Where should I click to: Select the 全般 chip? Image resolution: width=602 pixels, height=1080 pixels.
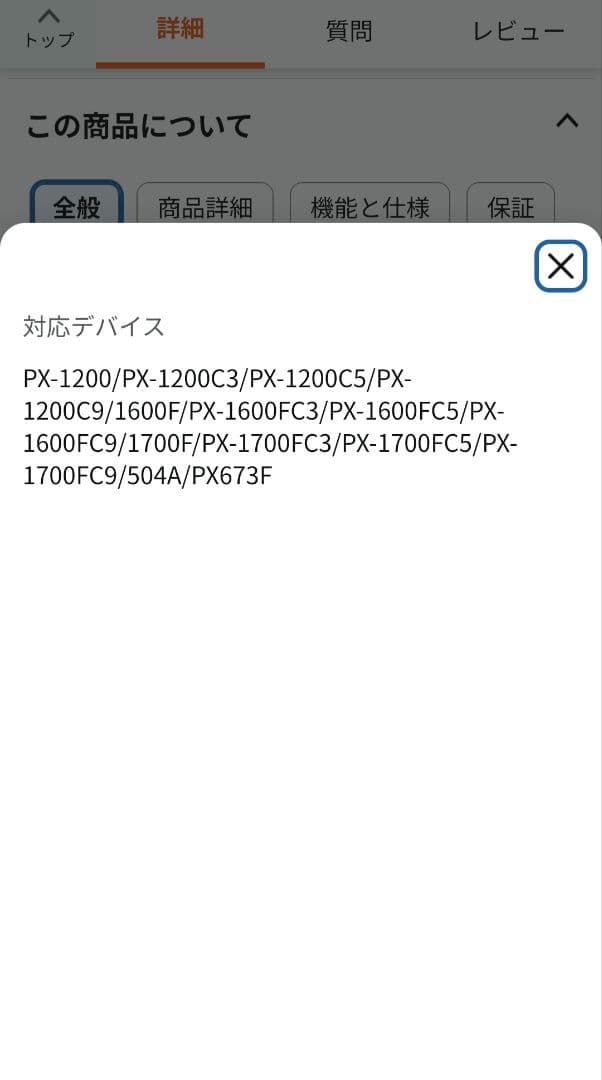(x=77, y=207)
